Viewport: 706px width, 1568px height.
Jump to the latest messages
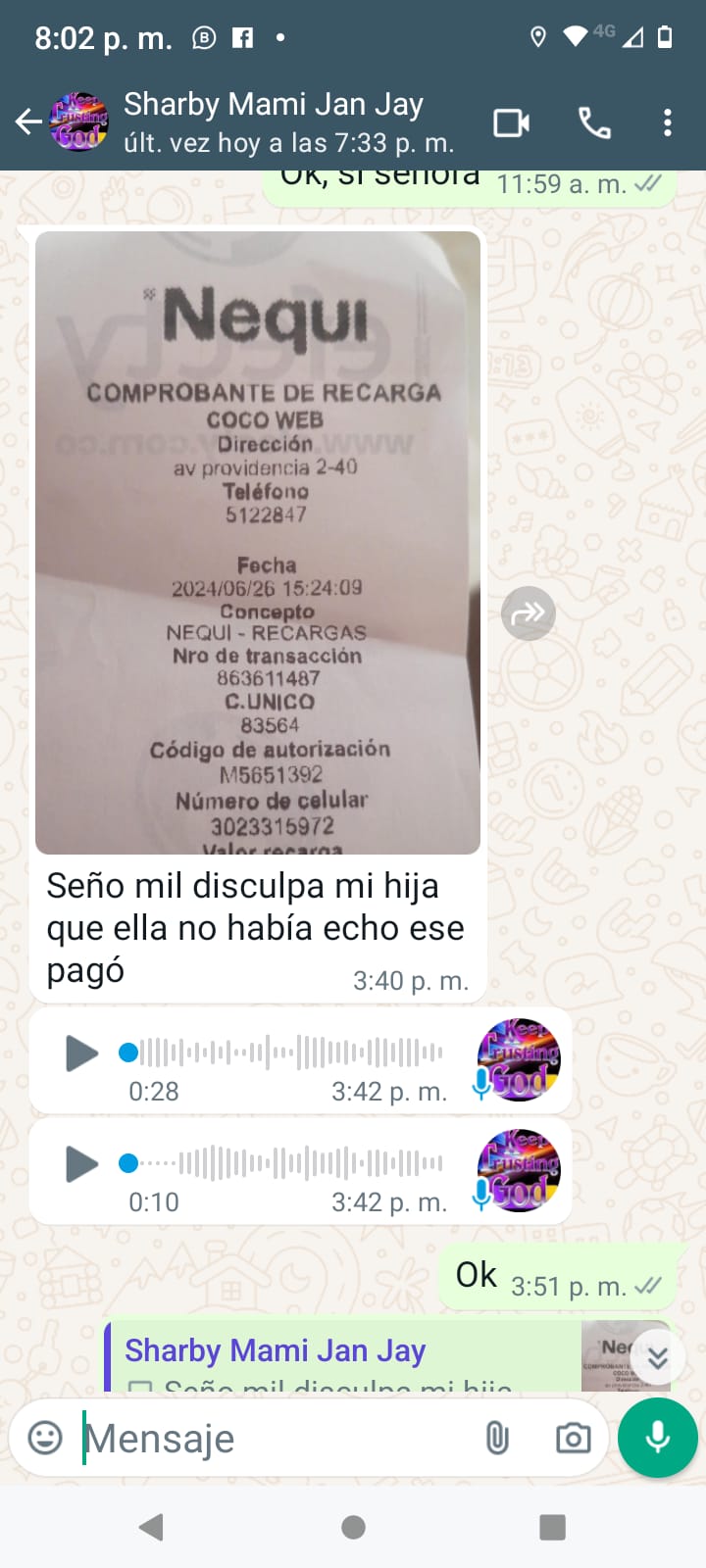(657, 1357)
